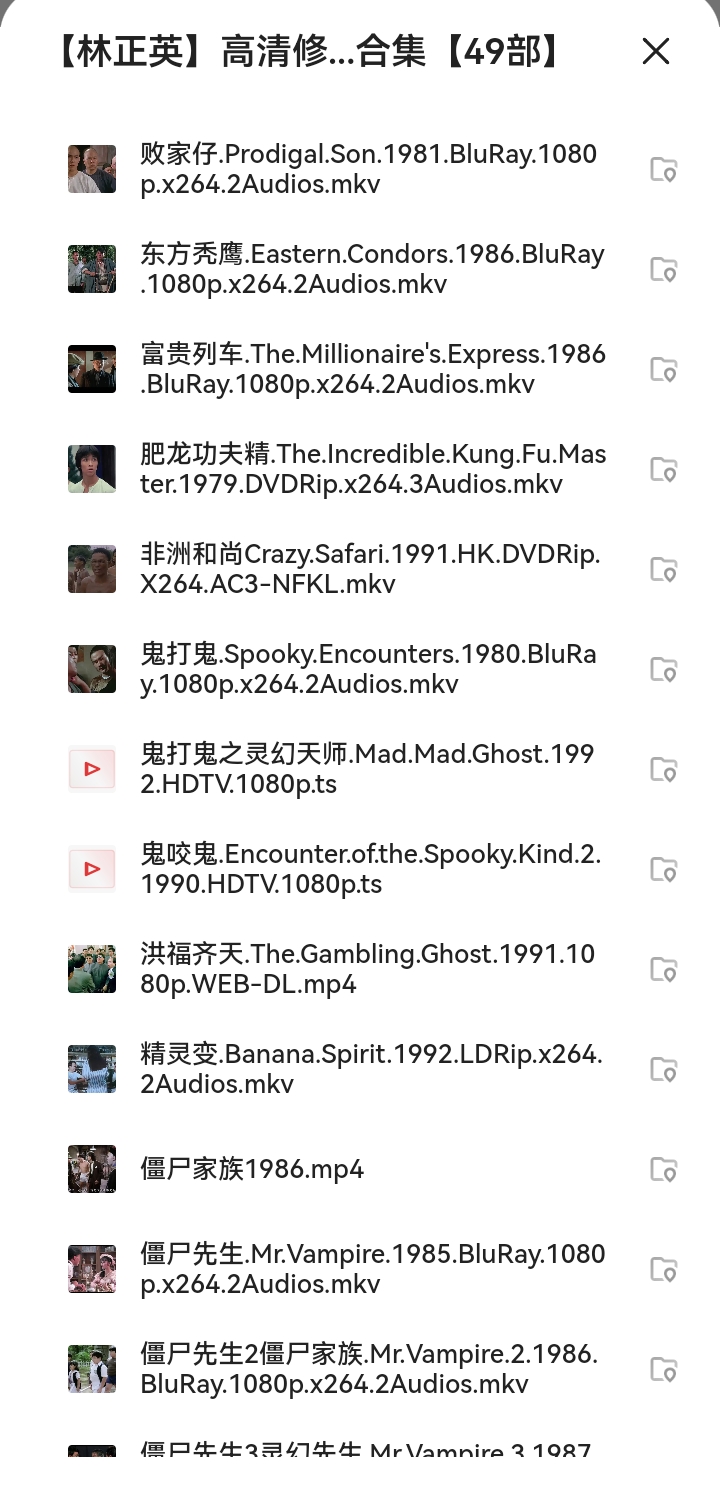Open 鬼咬鬼 Encounter of the Spooky Kind 2
This screenshot has width=720, height=1497.
point(370,869)
